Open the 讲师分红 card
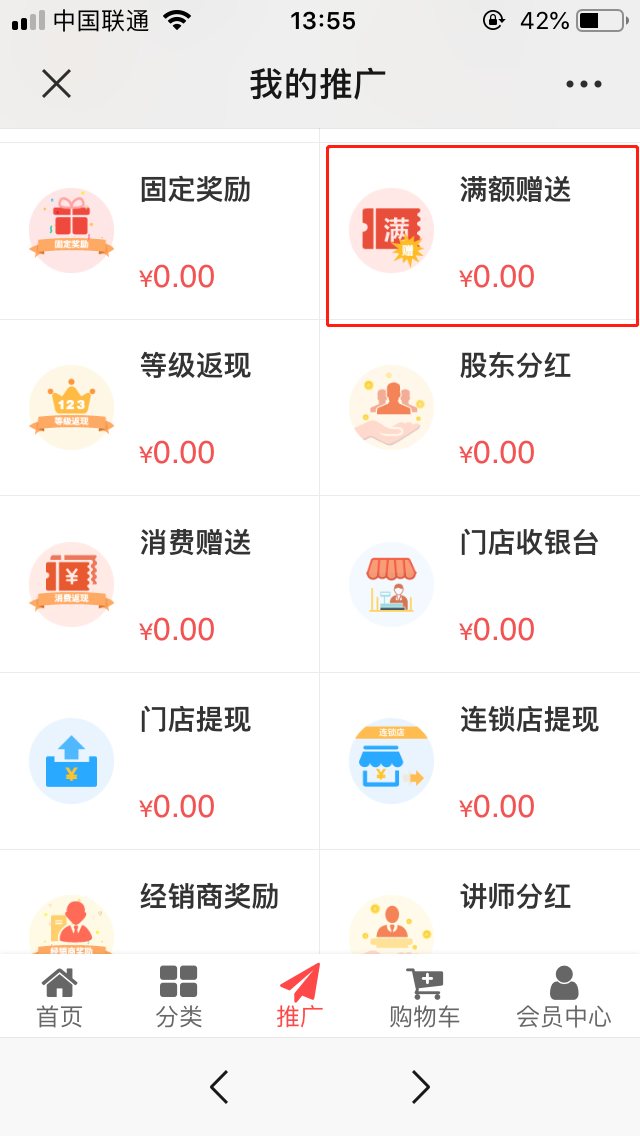640x1136 pixels. (480, 905)
